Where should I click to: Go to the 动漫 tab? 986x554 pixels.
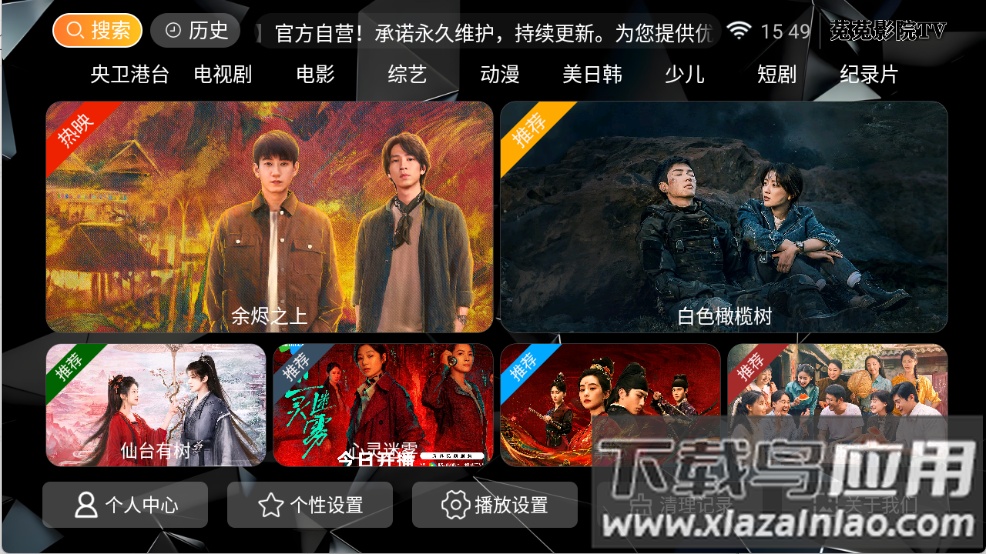pos(499,75)
